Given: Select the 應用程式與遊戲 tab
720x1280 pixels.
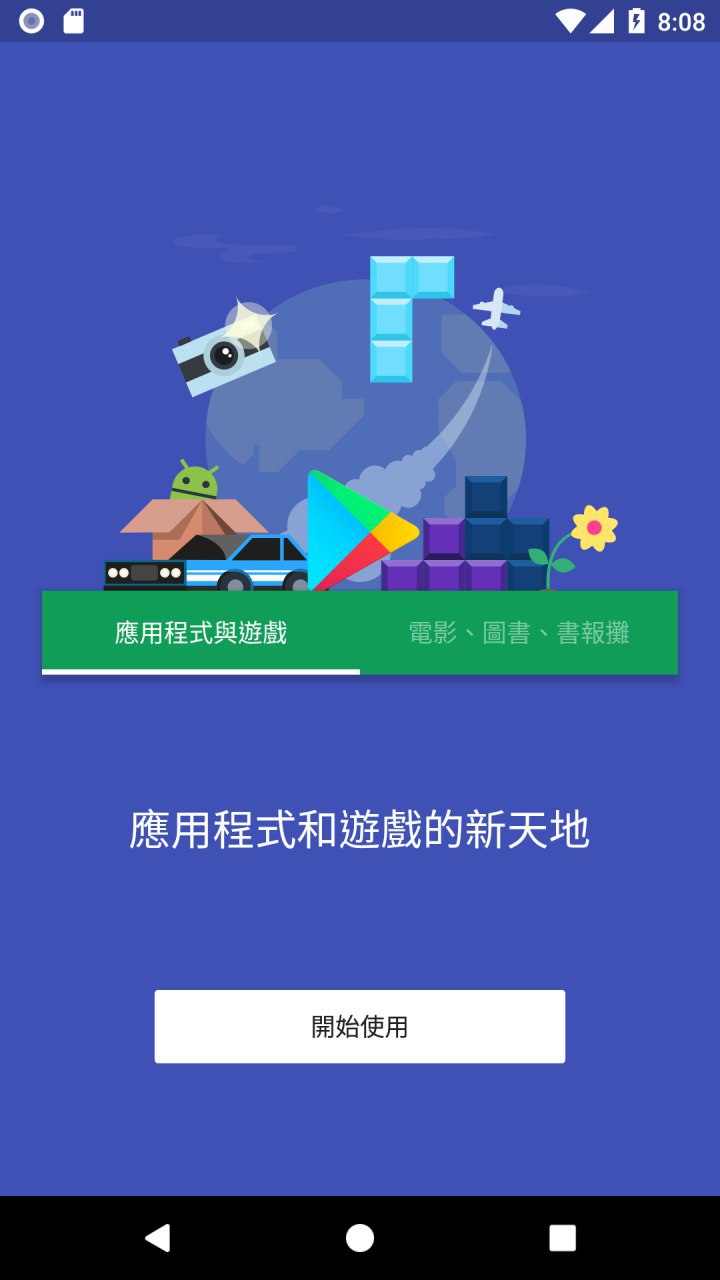Looking at the screenshot, I should pos(201,632).
